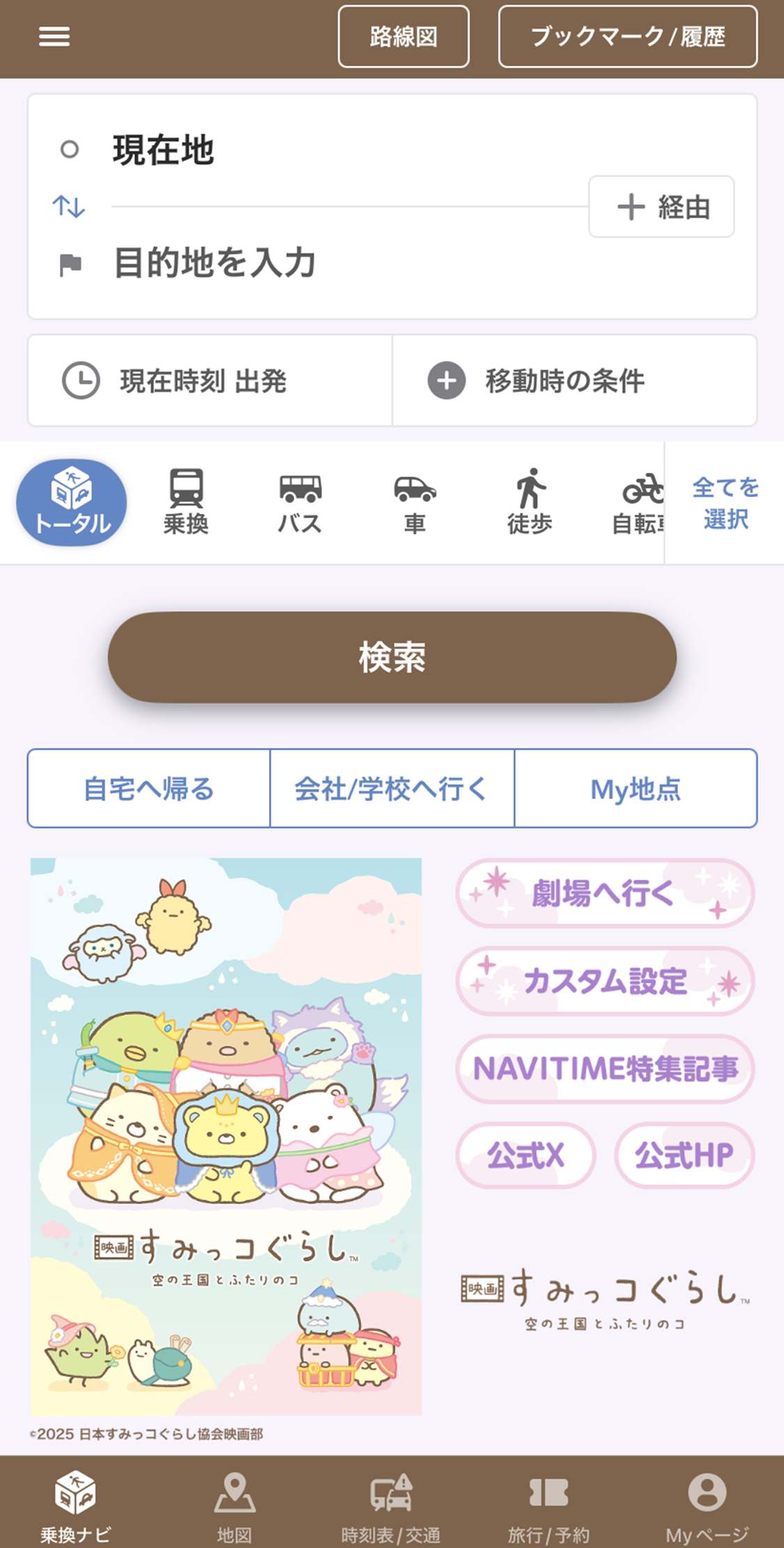This screenshot has height=1548, width=784.
Task: Open the 路線図 route map
Action: (x=403, y=36)
